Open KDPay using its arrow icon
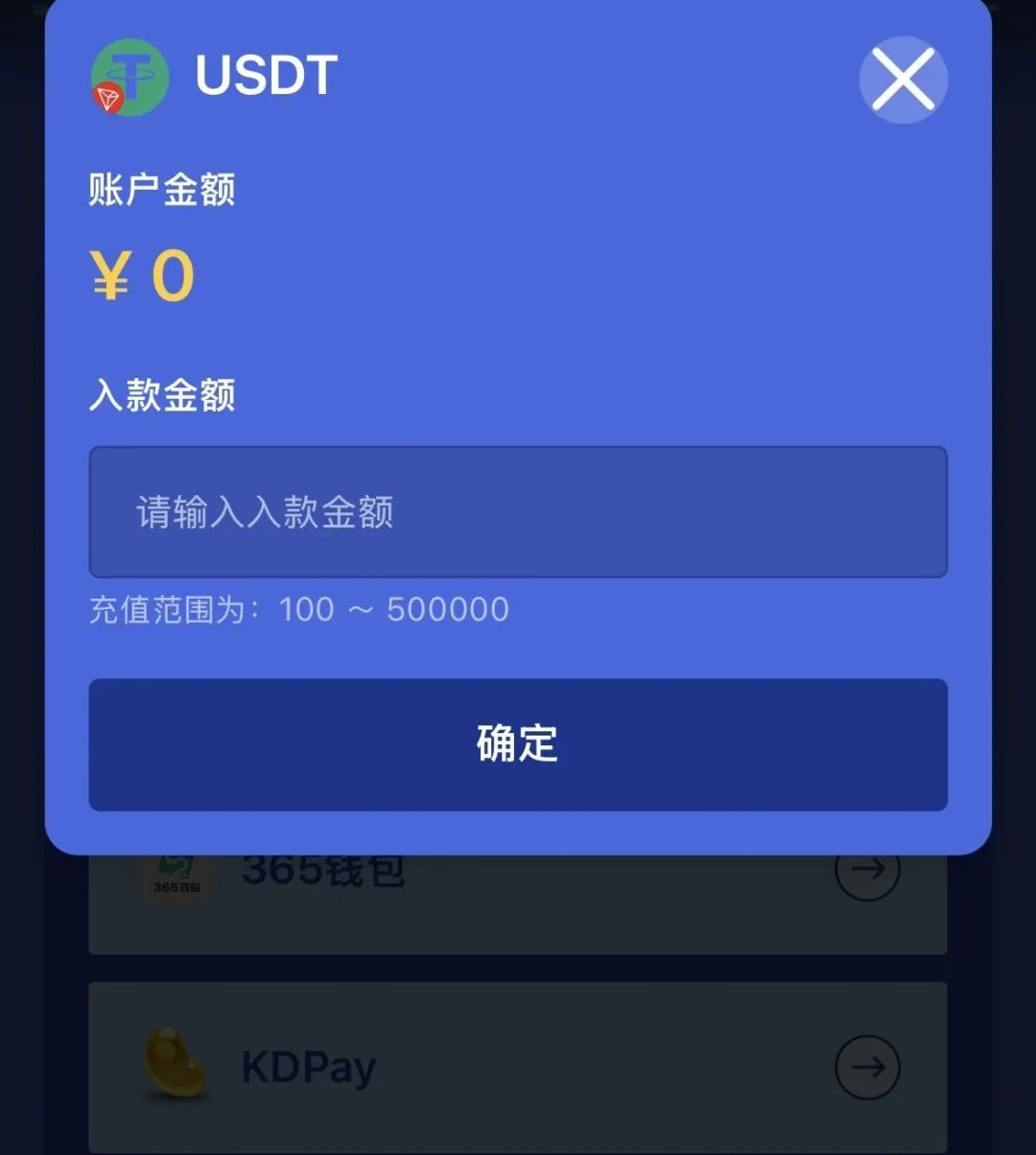Screen dimensions: 1036x1155 [868, 1066]
